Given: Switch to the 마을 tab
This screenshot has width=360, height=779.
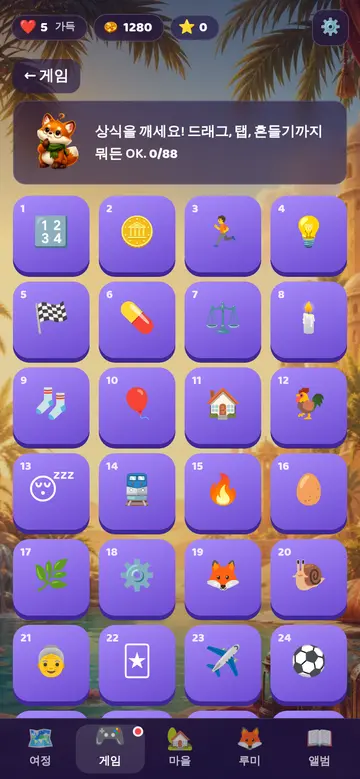Looking at the screenshot, I should coord(180,748).
